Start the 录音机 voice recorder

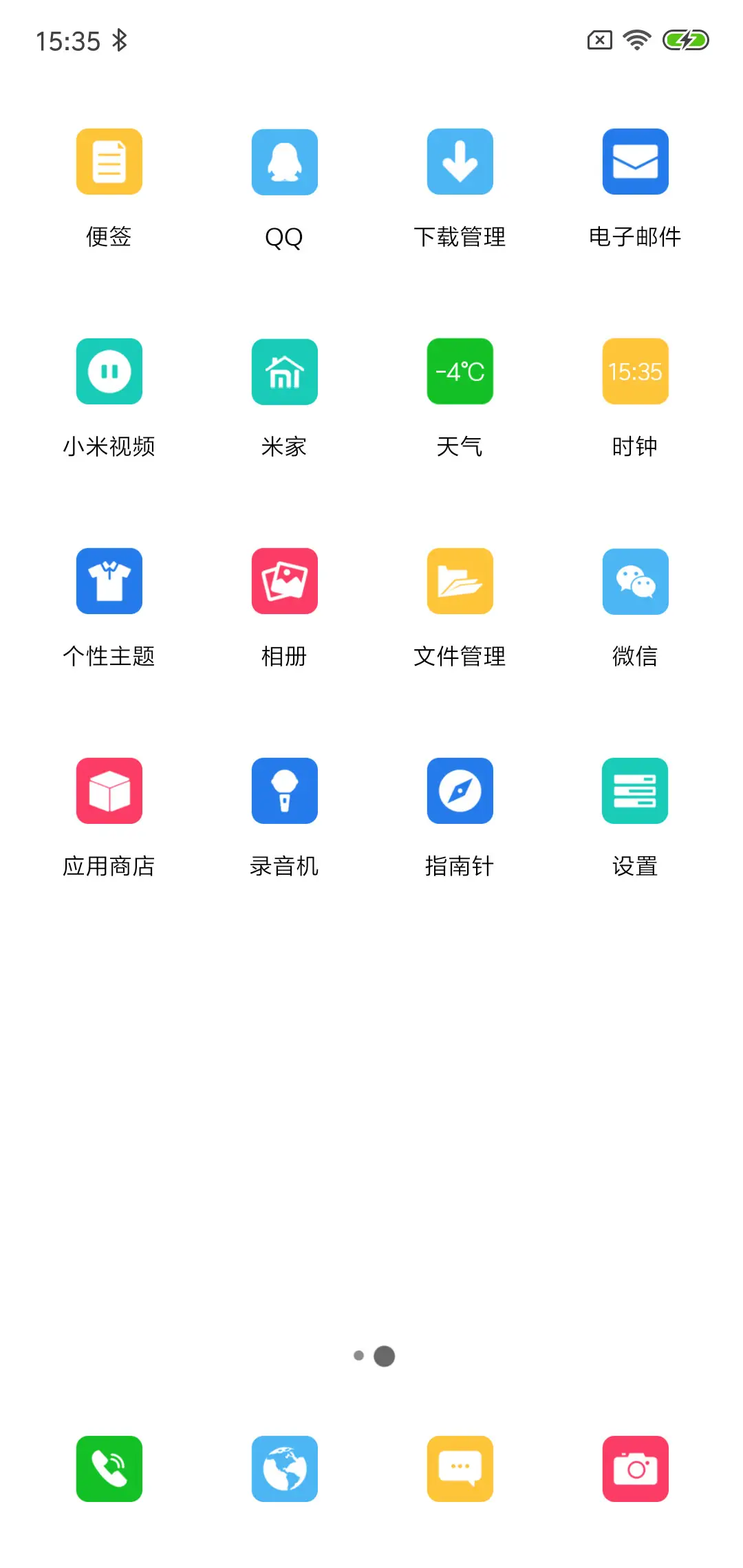tap(284, 791)
